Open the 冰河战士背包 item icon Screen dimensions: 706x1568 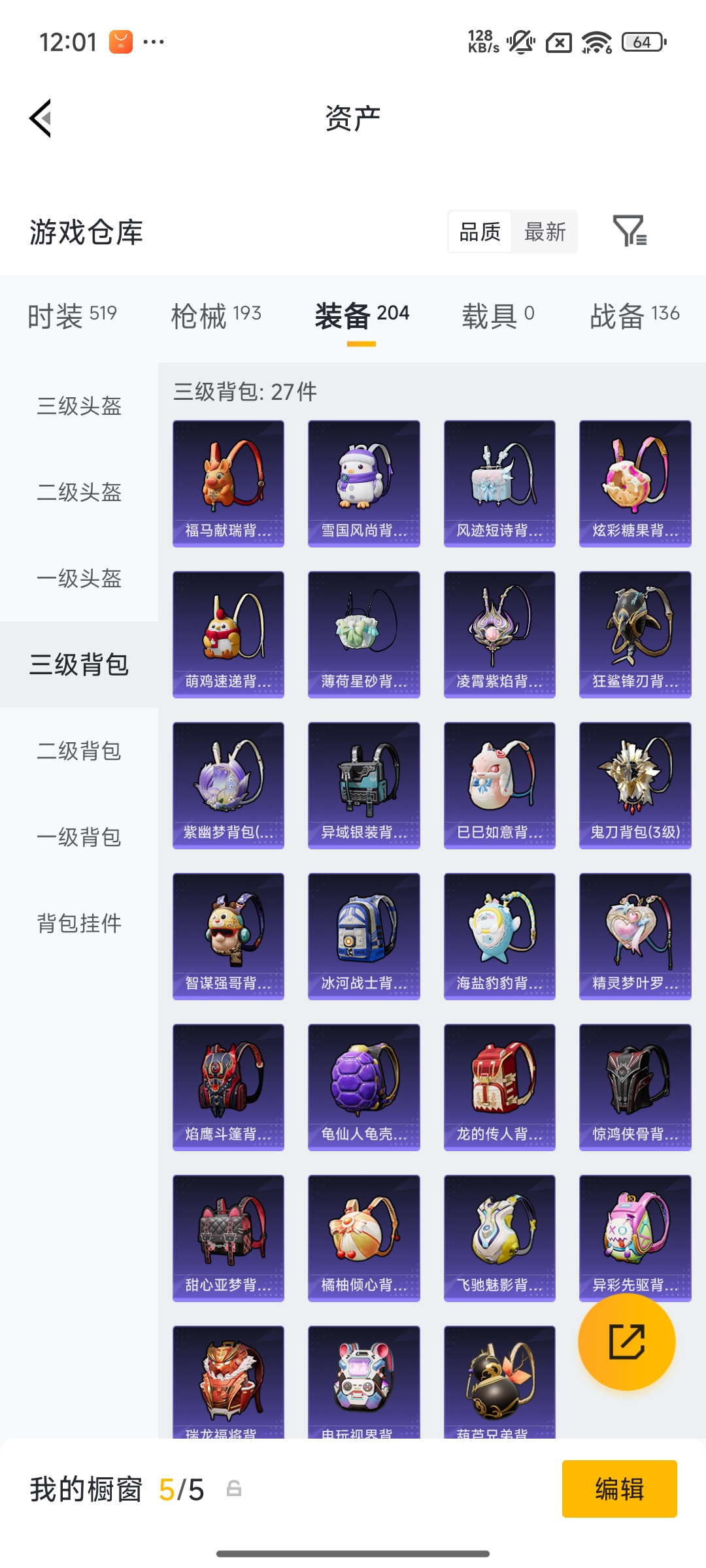(x=363, y=936)
